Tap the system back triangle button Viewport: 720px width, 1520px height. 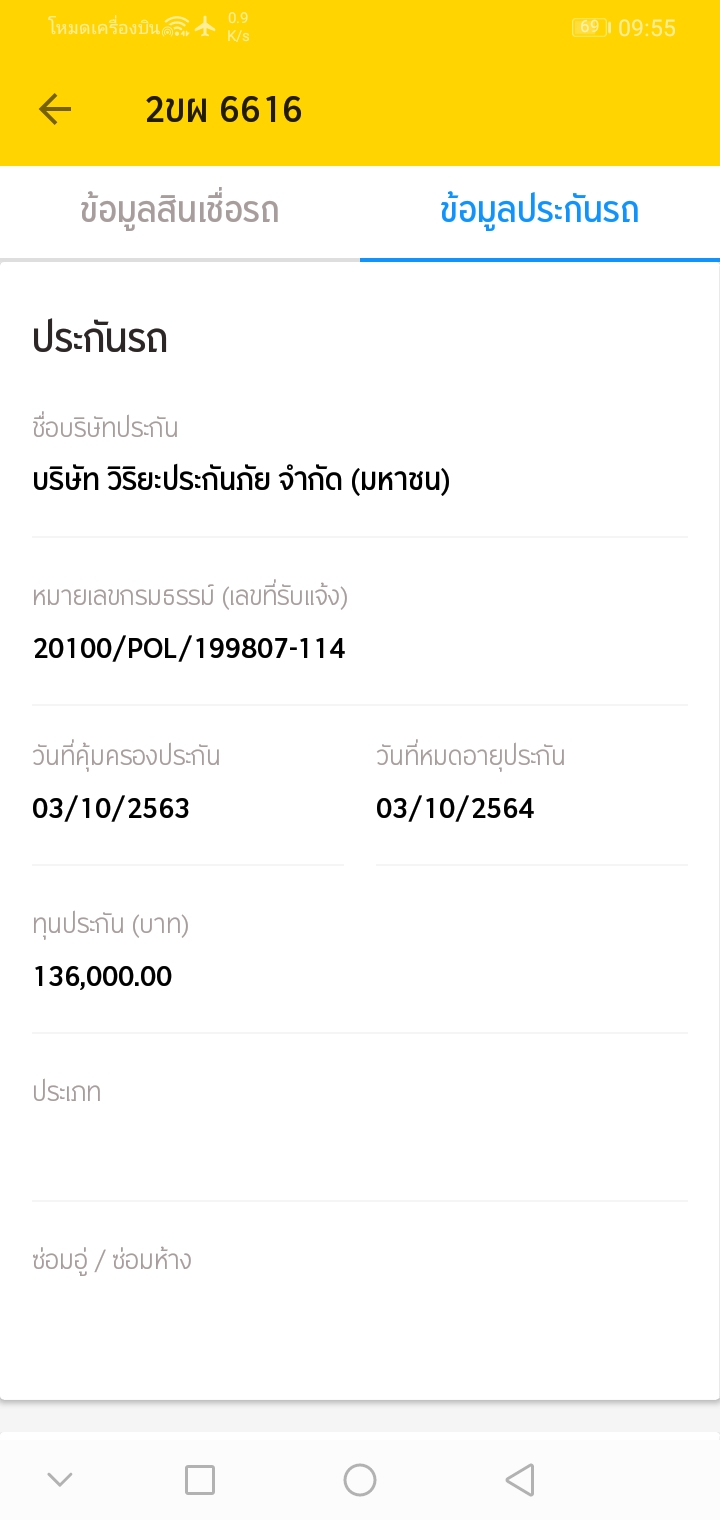(x=519, y=1479)
